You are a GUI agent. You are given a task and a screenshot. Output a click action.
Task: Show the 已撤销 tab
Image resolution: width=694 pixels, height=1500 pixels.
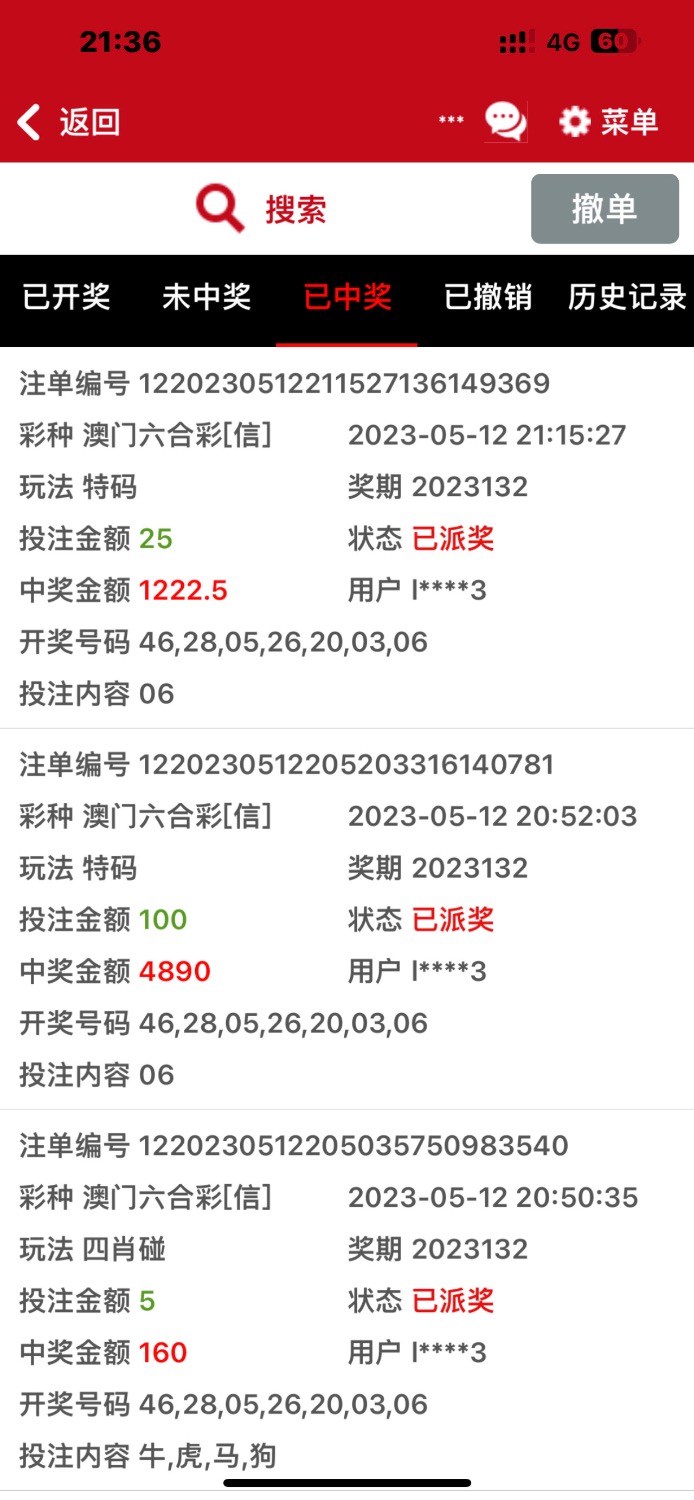pos(488,297)
